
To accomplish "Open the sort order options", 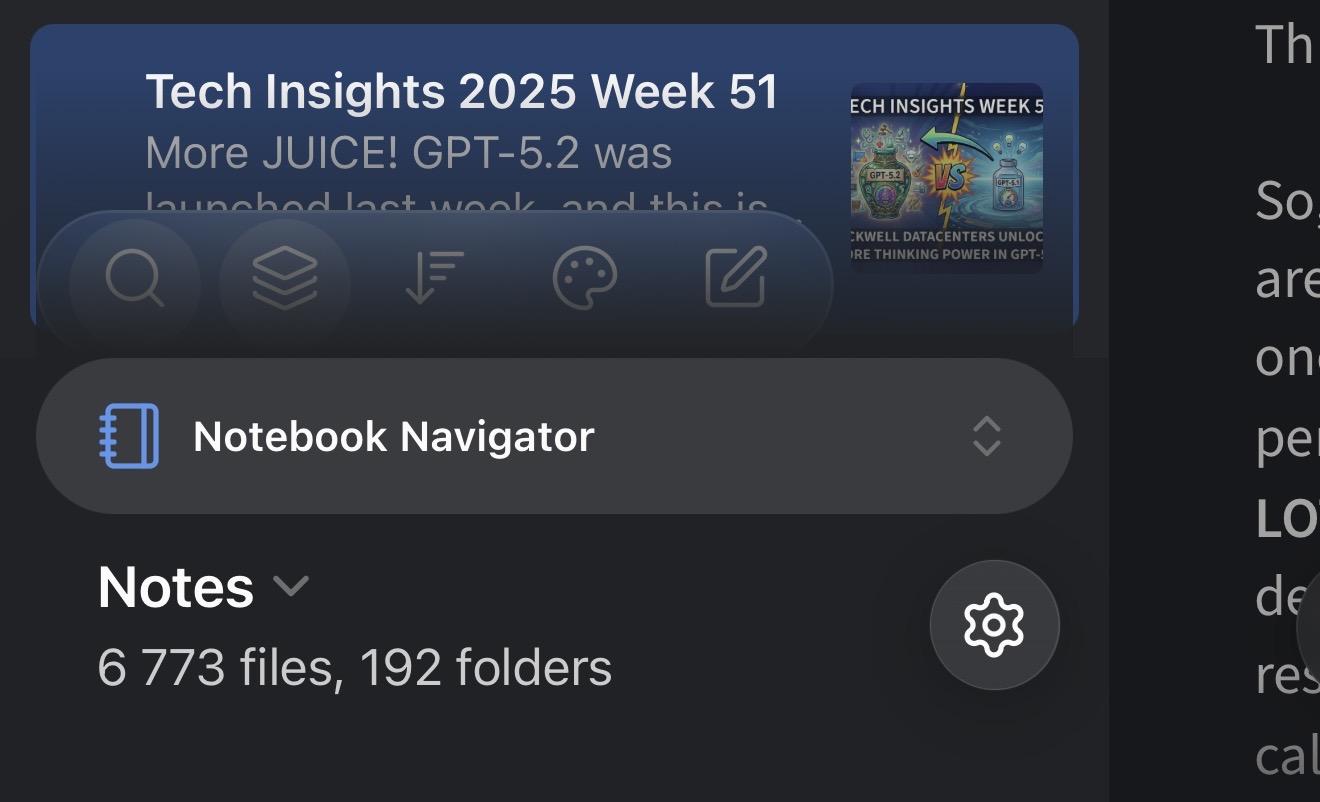I will click(435, 279).
